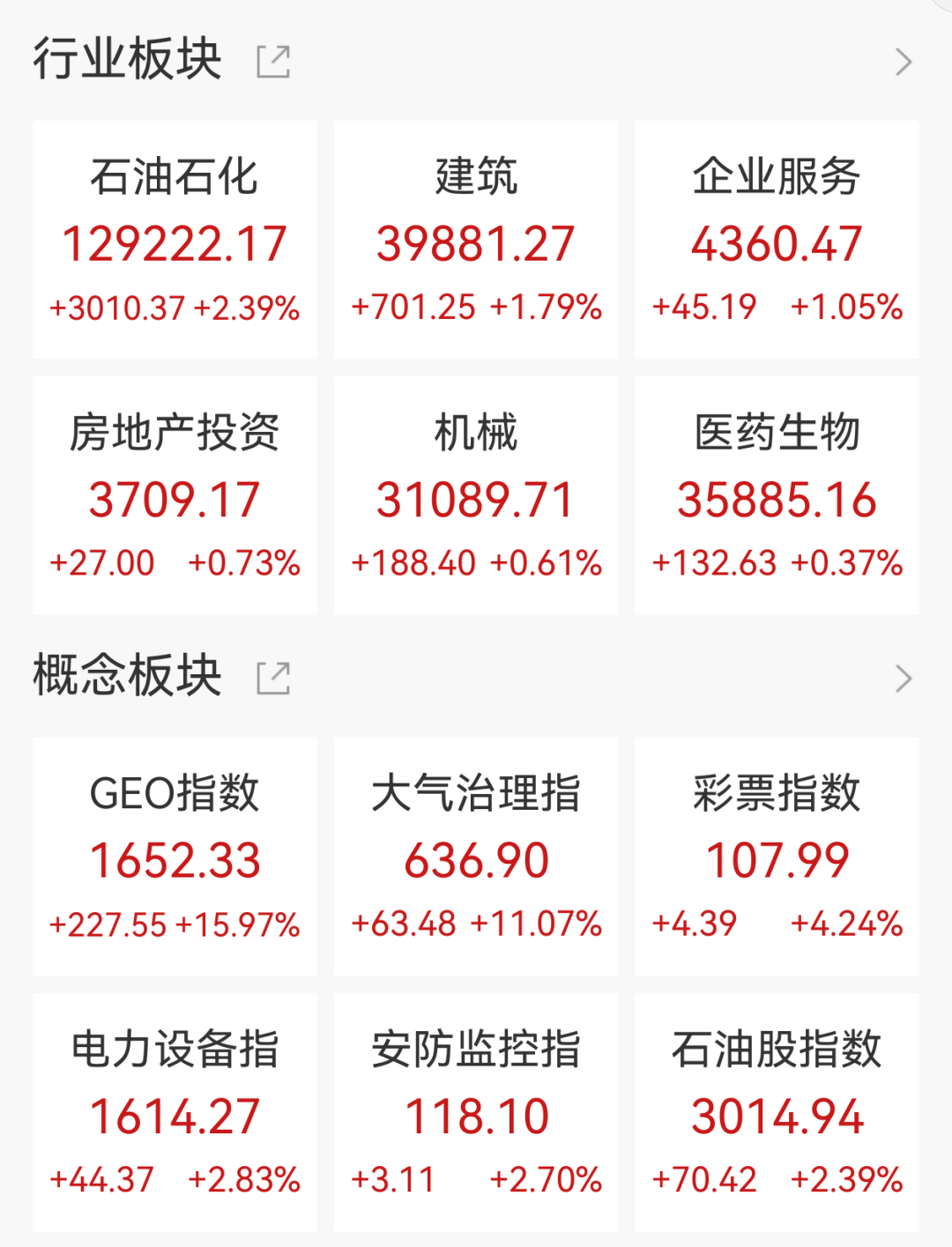This screenshot has width=952, height=1247.
Task: Open the external link icon beside 概念板块
Action: [275, 677]
